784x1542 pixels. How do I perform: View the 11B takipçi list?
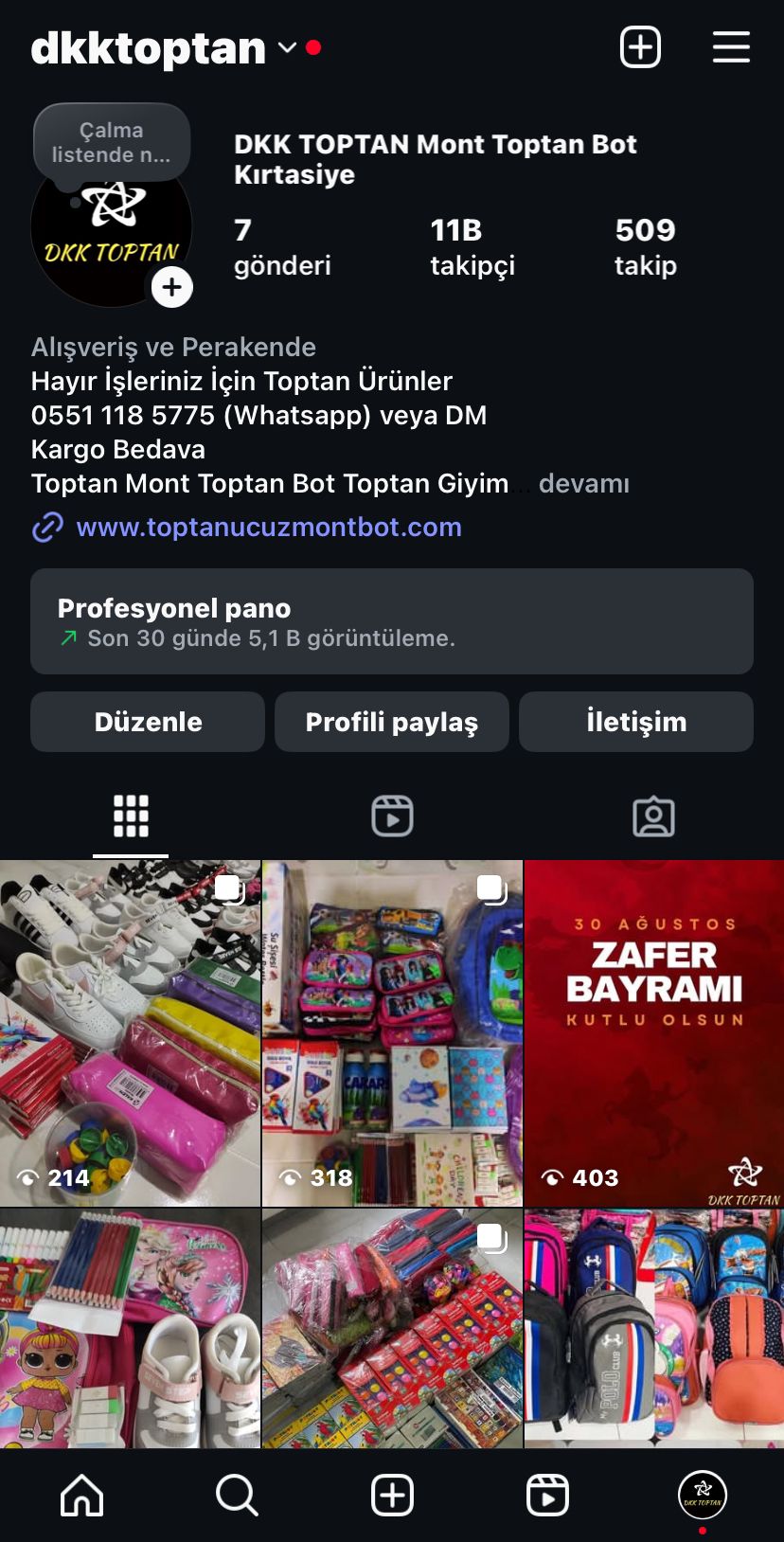(x=472, y=246)
